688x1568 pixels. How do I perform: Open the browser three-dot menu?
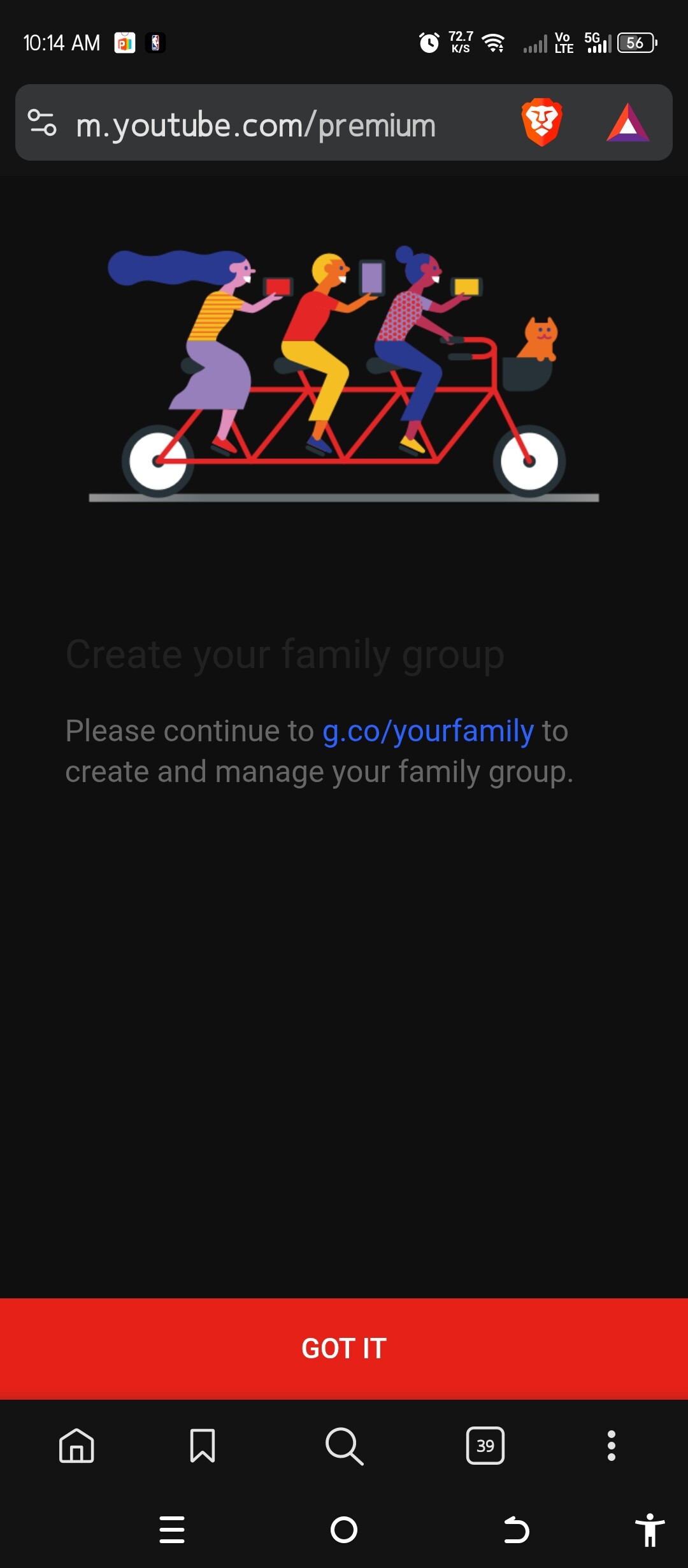611,1445
